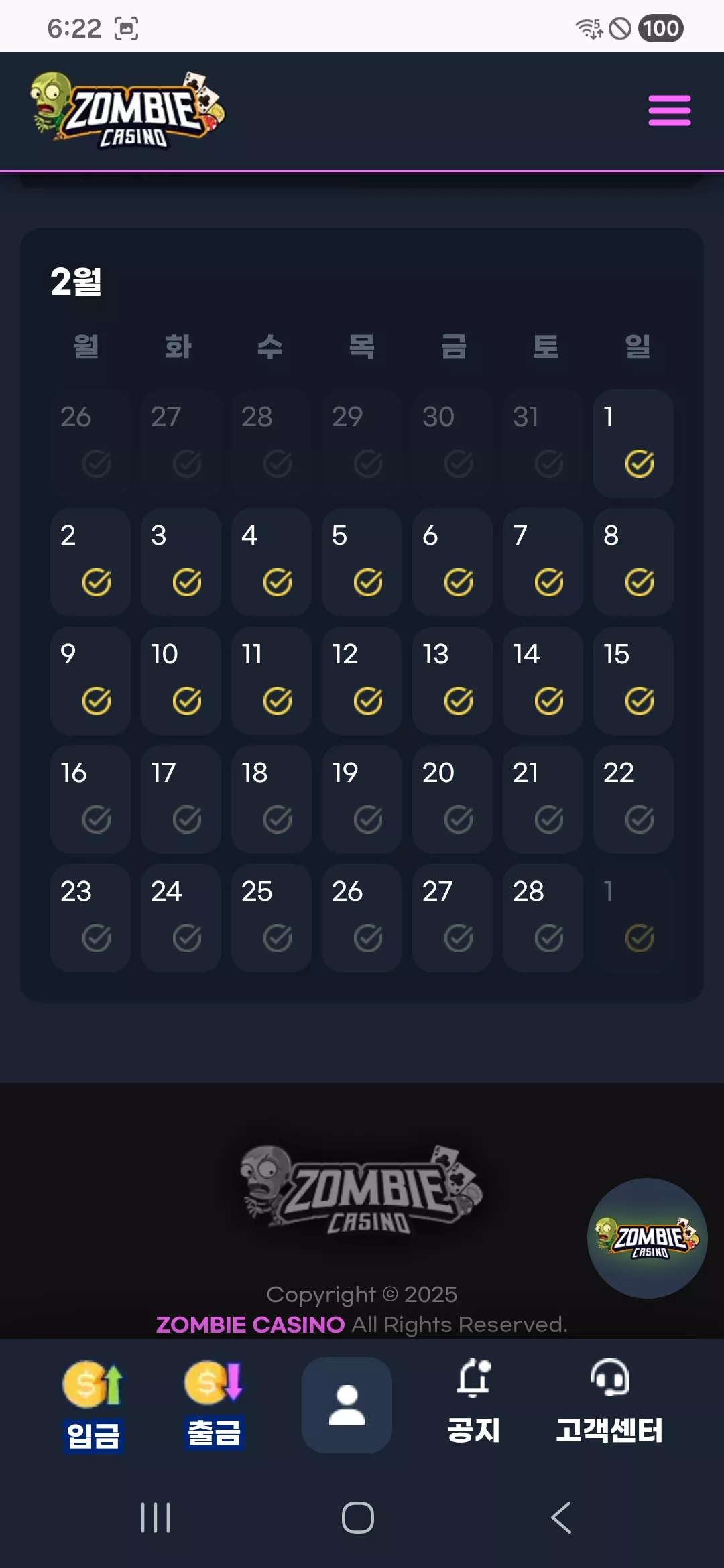
Task: Tap the floating Zombie Casino round button
Action: point(647,1238)
